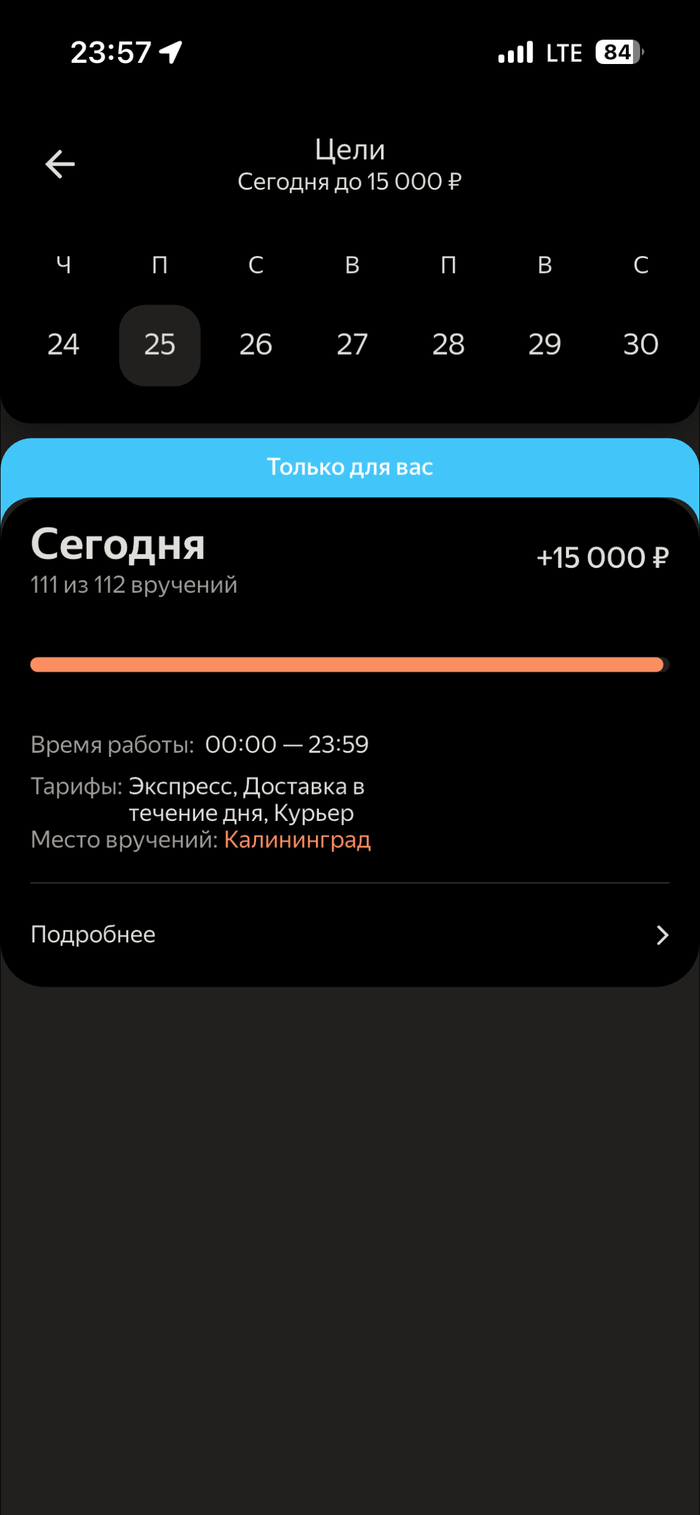Screen dimensions: 700x1515
Task: Select date 25 in the calendar
Action: point(160,345)
